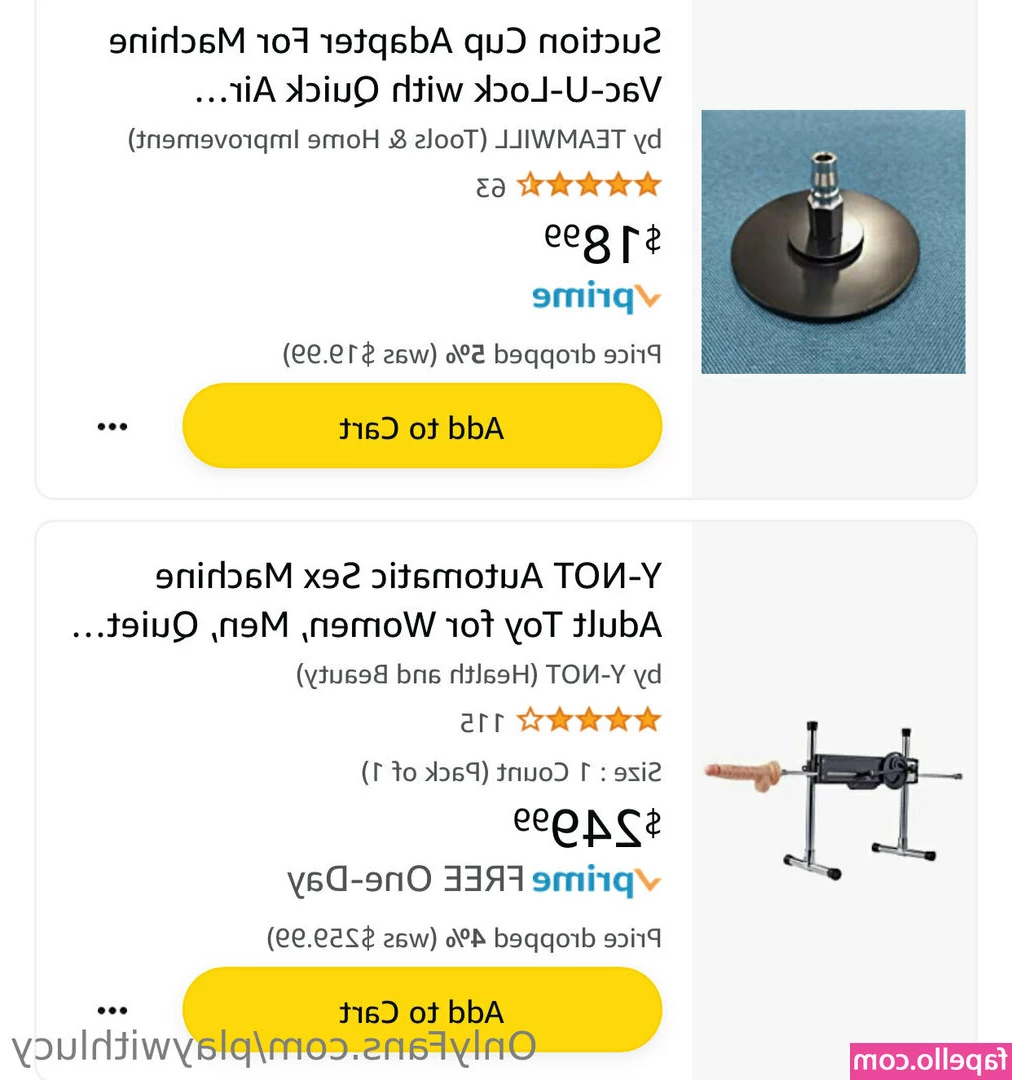Add the Y-NOT machine to cart
Viewport: 1012px width, 1080px height.
point(421,1010)
